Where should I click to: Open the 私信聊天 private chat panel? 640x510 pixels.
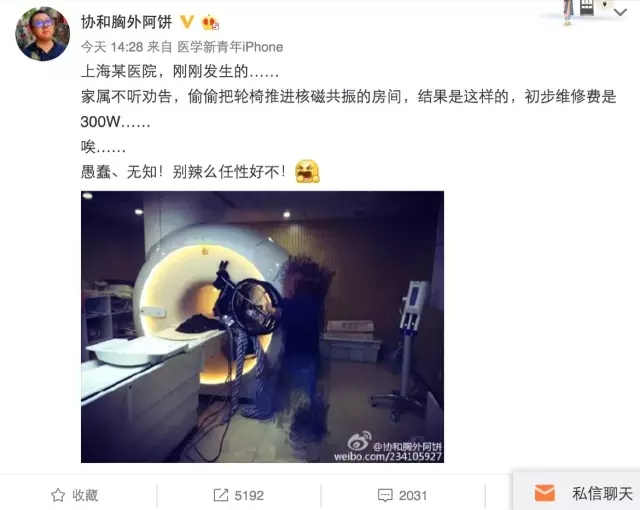[x=588, y=493]
